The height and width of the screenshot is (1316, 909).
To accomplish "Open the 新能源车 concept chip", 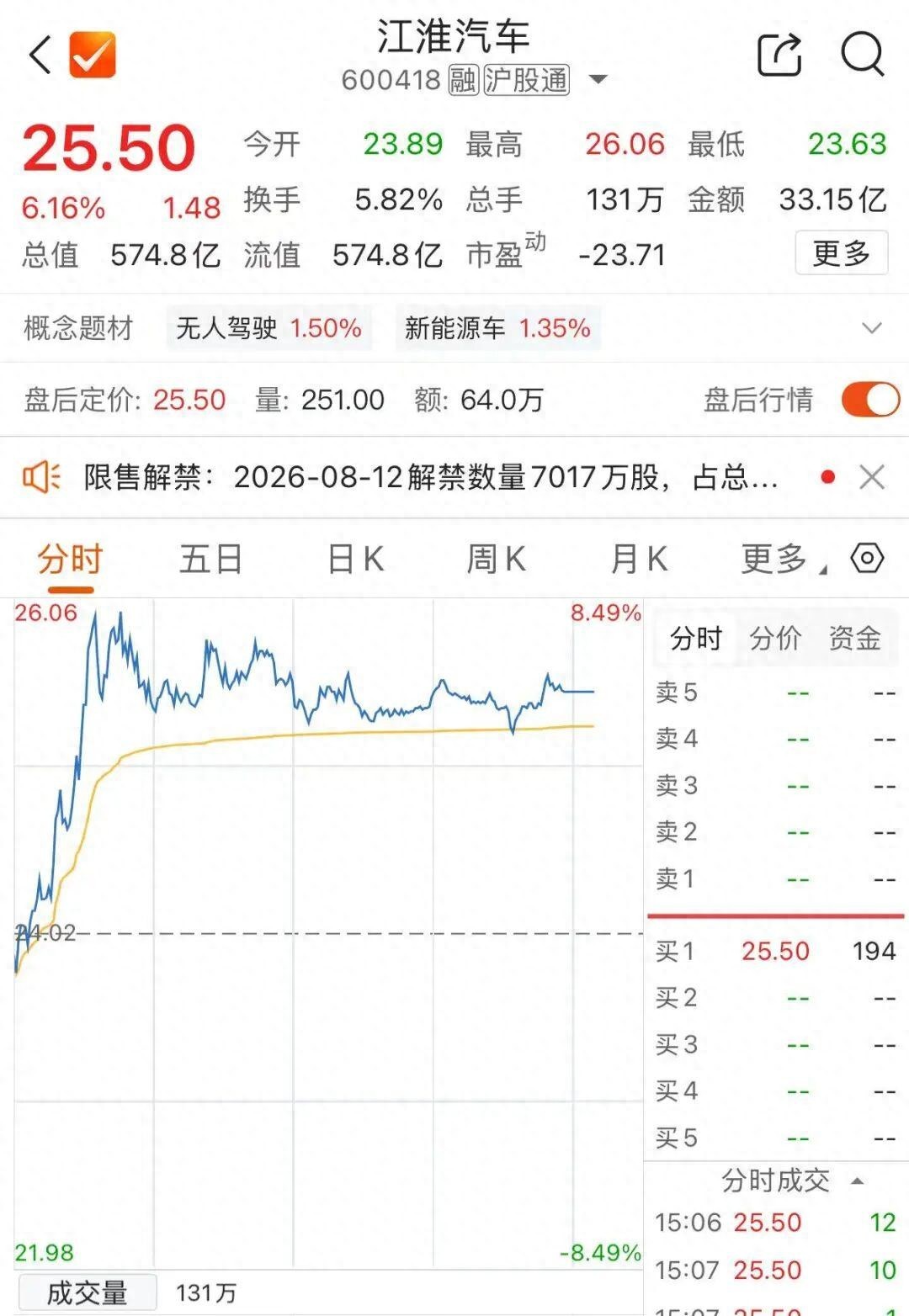I will pyautogui.click(x=497, y=328).
